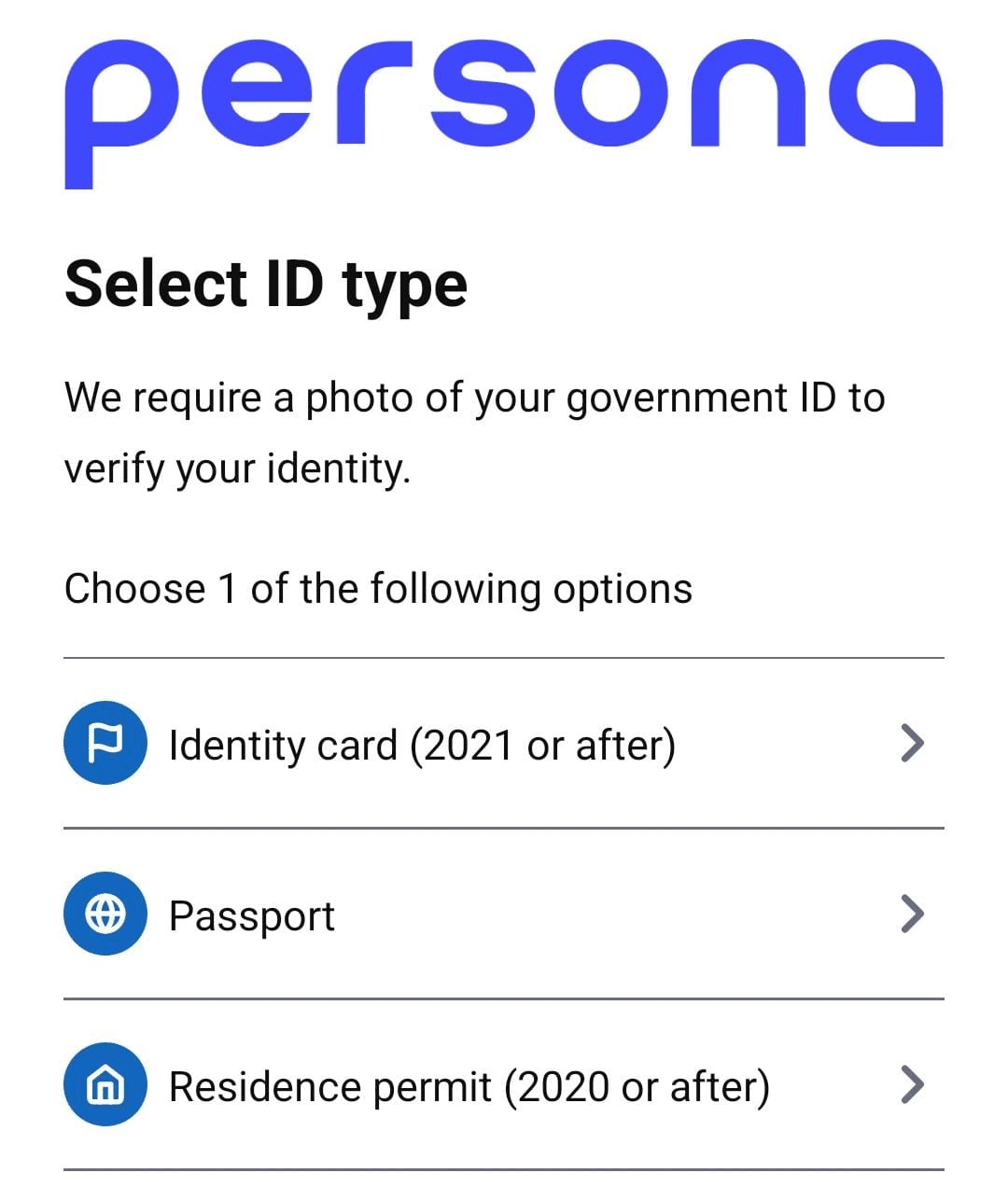Click the divider line above the Passport row
1008x1201 pixels.
click(504, 828)
